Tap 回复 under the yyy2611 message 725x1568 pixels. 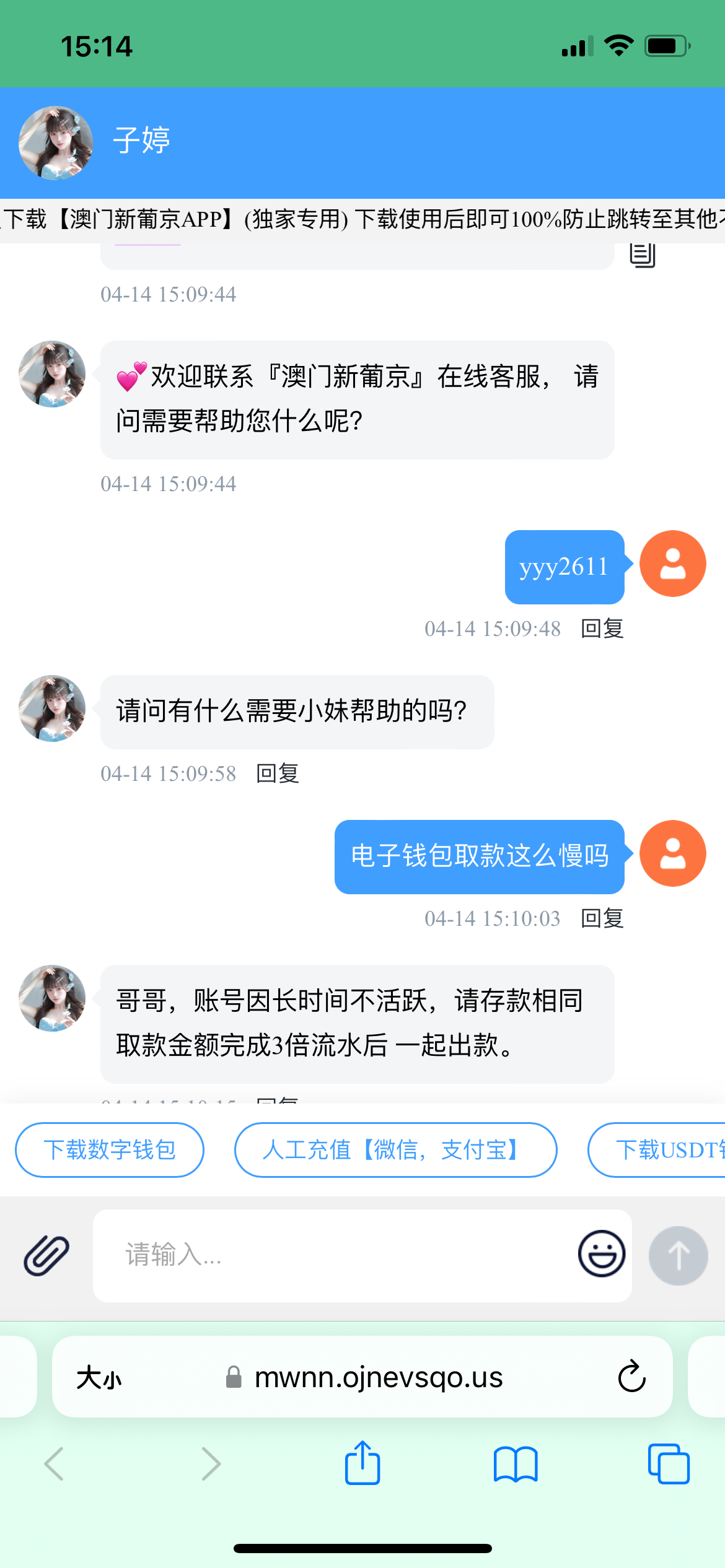[602, 628]
